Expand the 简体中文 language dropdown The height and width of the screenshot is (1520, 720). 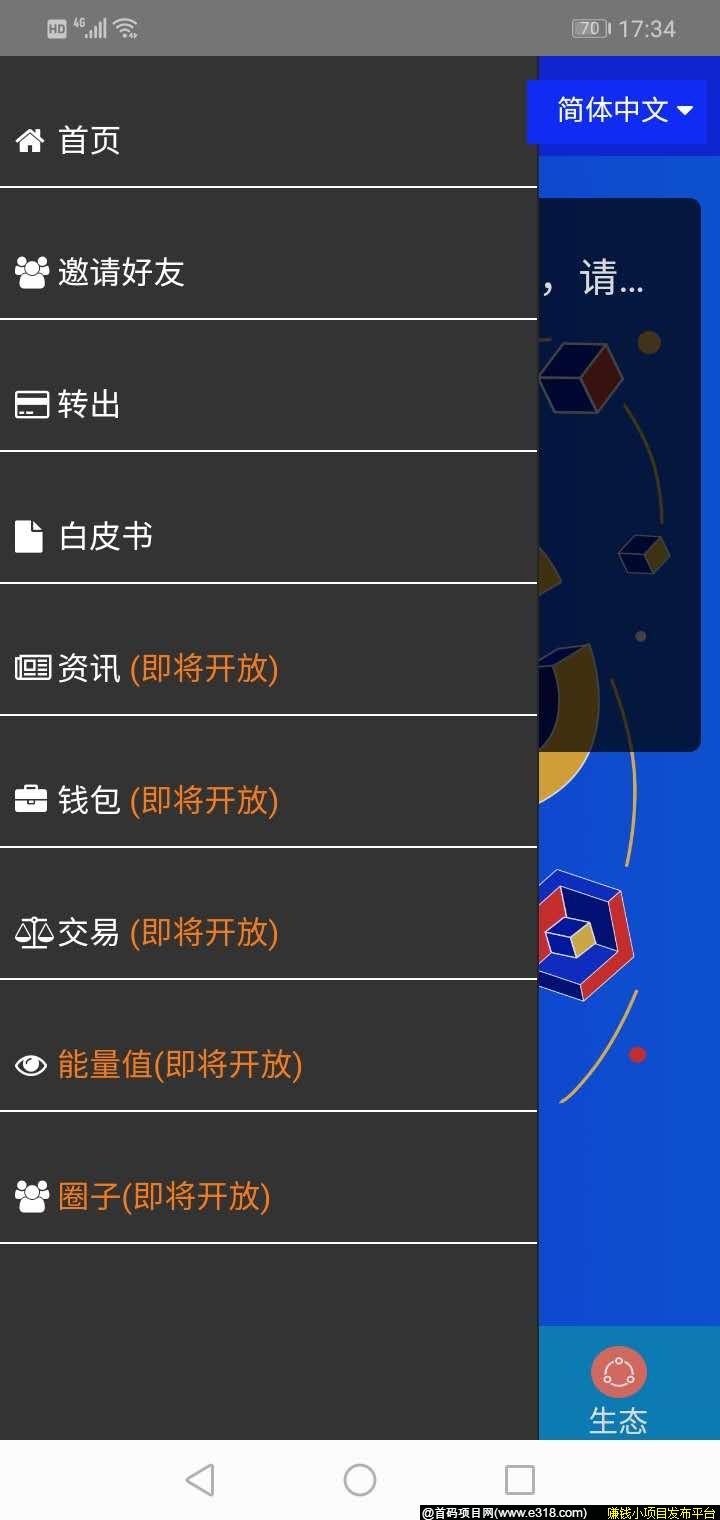(624, 110)
